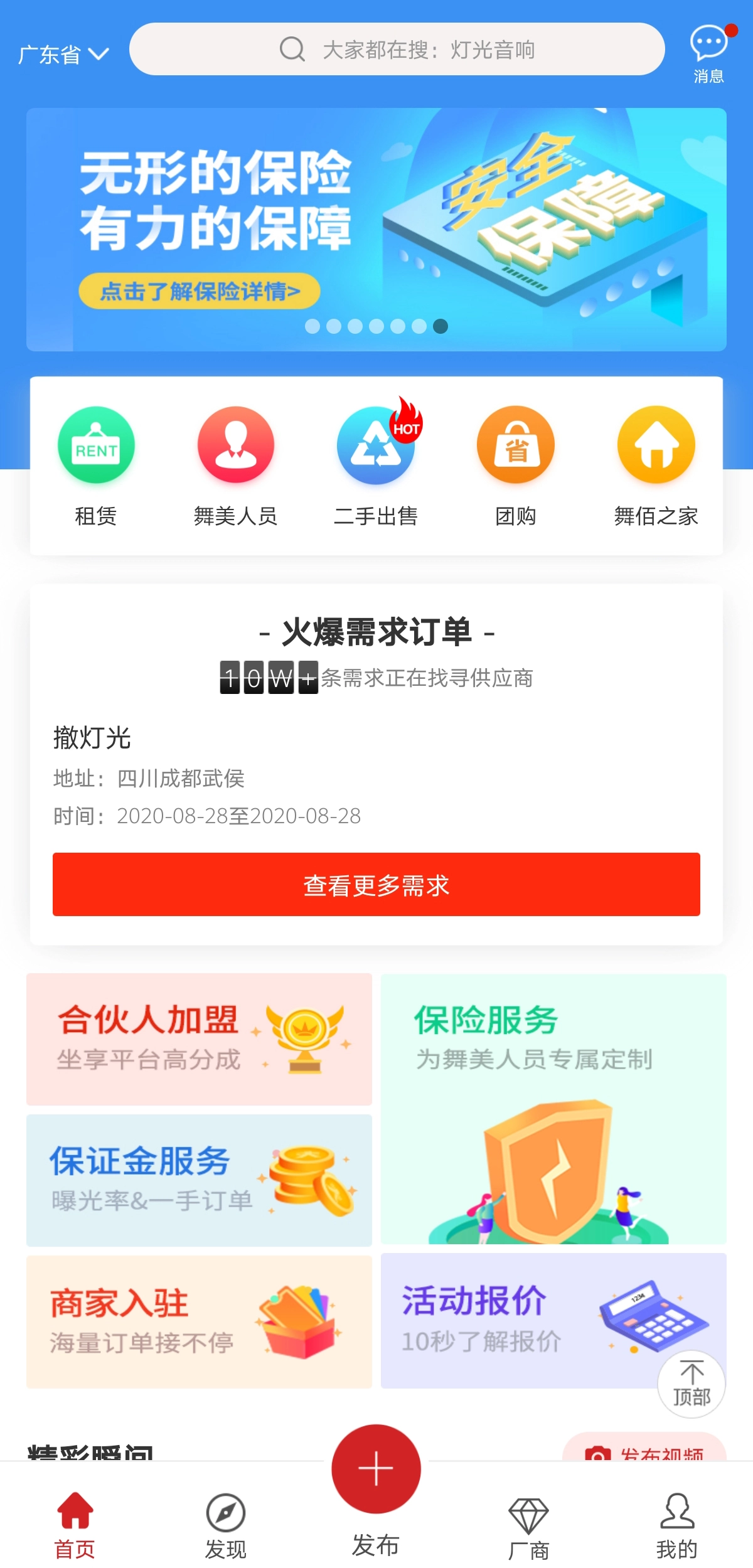Expand the 广东省 province selector
This screenshot has width=753, height=1568.
(x=63, y=53)
